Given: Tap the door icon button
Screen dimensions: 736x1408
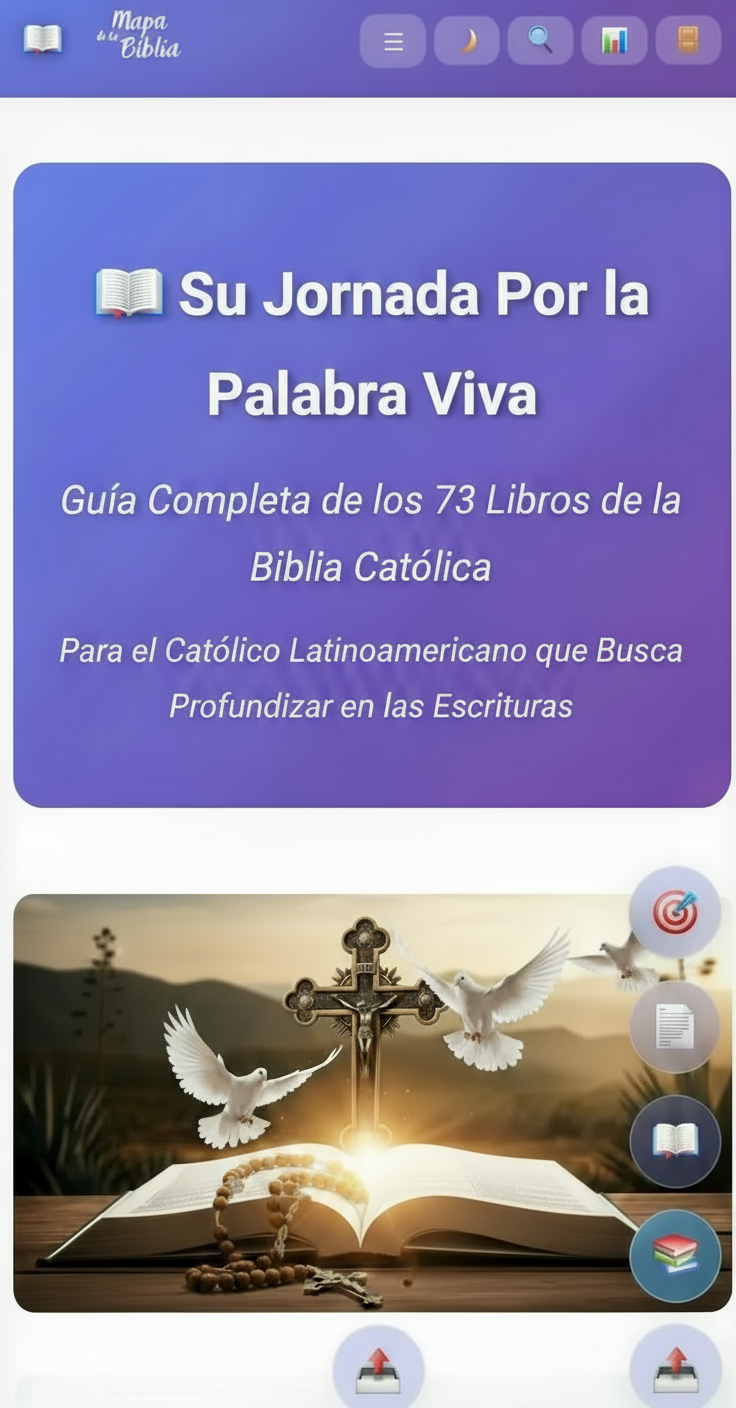Looking at the screenshot, I should point(688,41).
